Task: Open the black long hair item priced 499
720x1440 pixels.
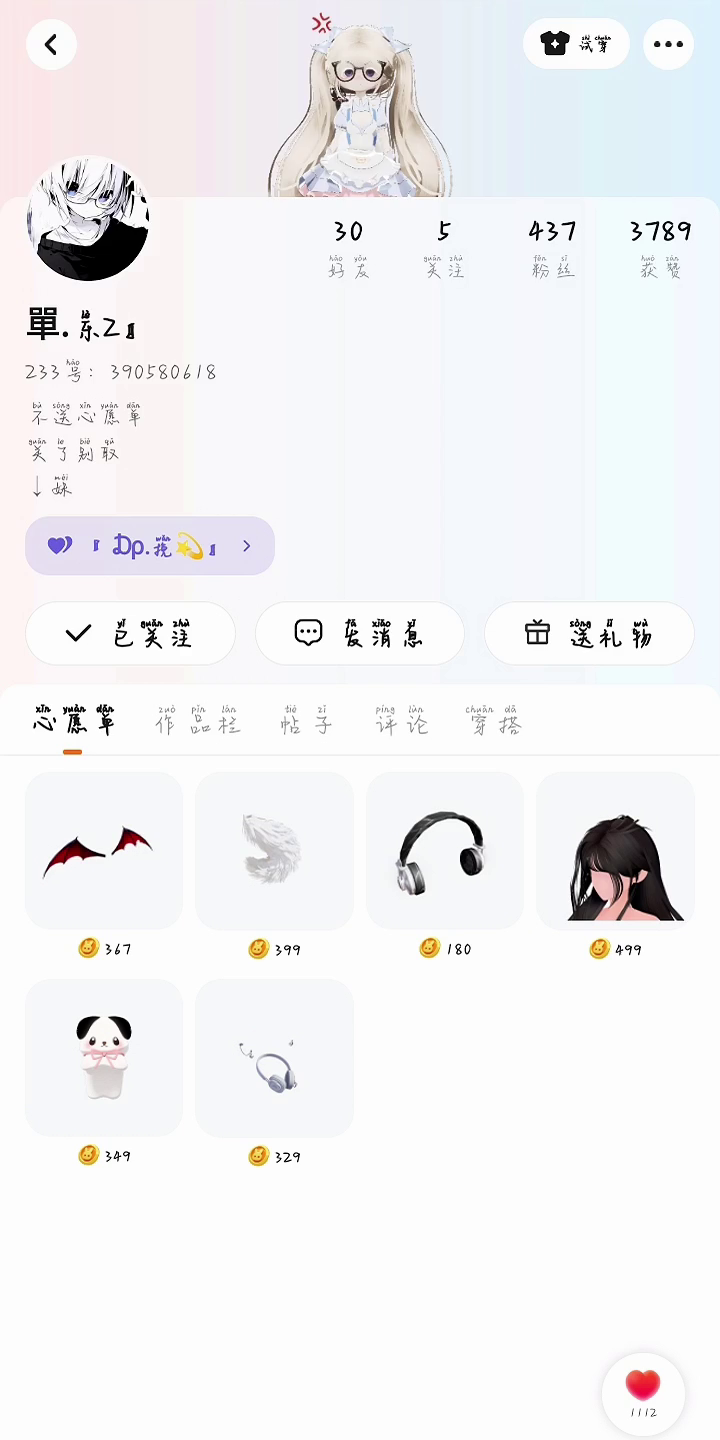Action: tap(615, 851)
